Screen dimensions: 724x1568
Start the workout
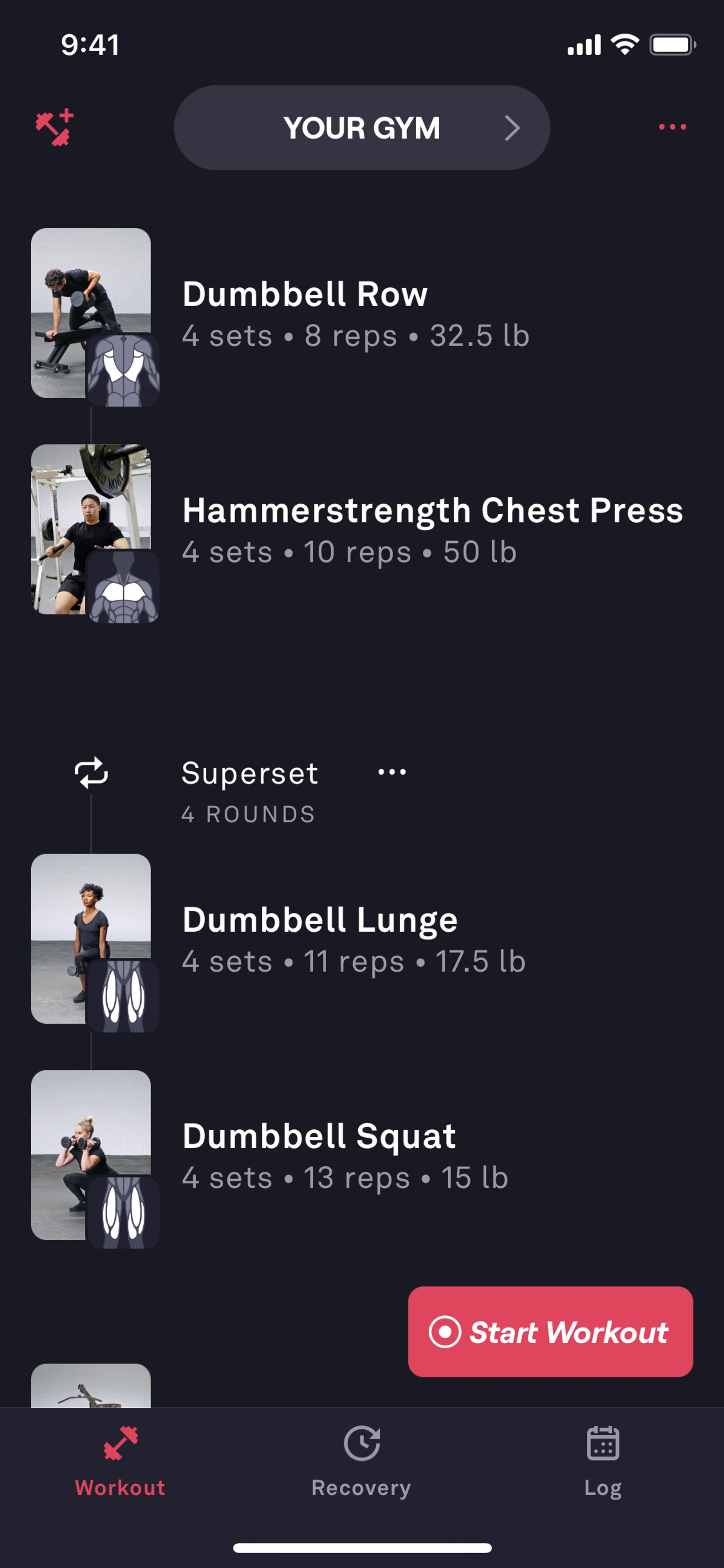click(x=550, y=1332)
